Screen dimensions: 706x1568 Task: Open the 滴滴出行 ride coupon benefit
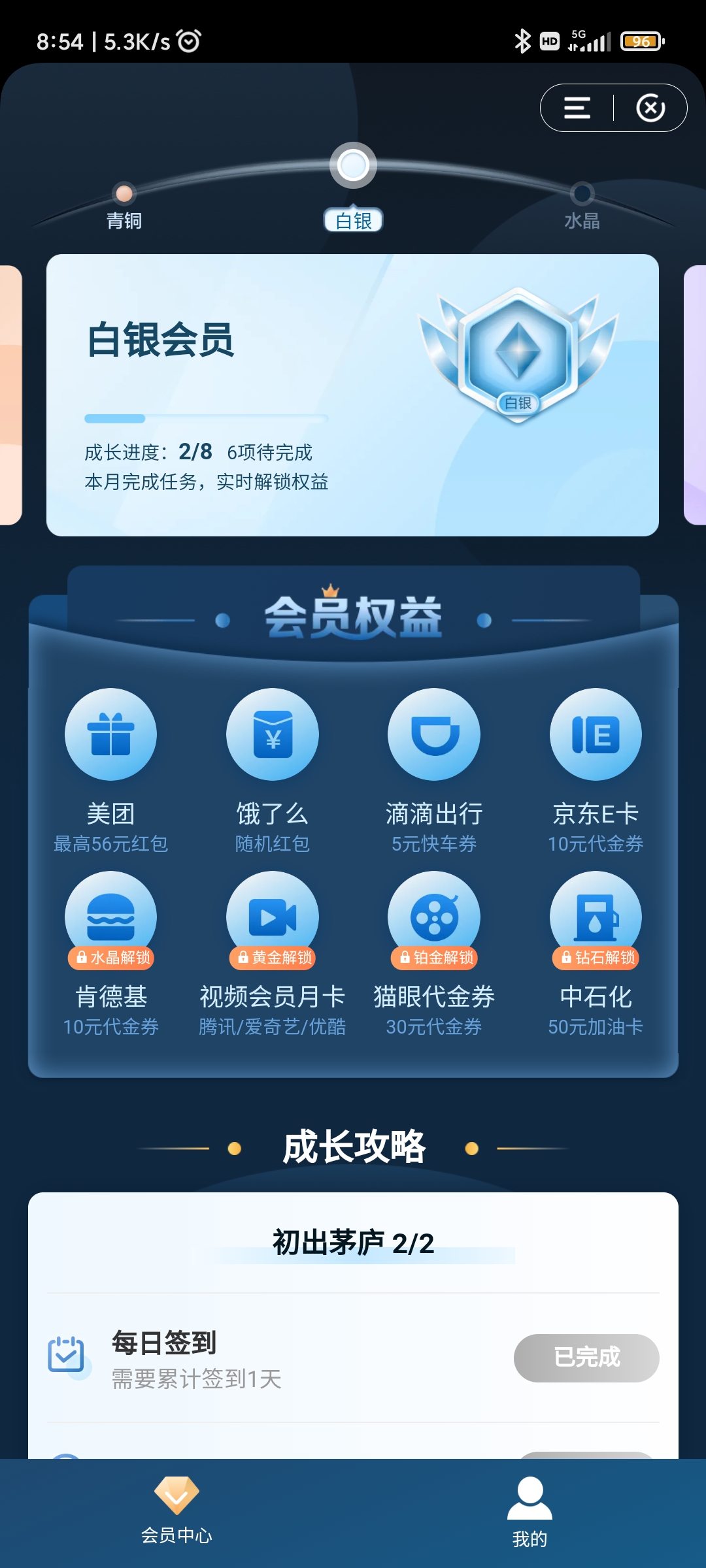tap(434, 770)
